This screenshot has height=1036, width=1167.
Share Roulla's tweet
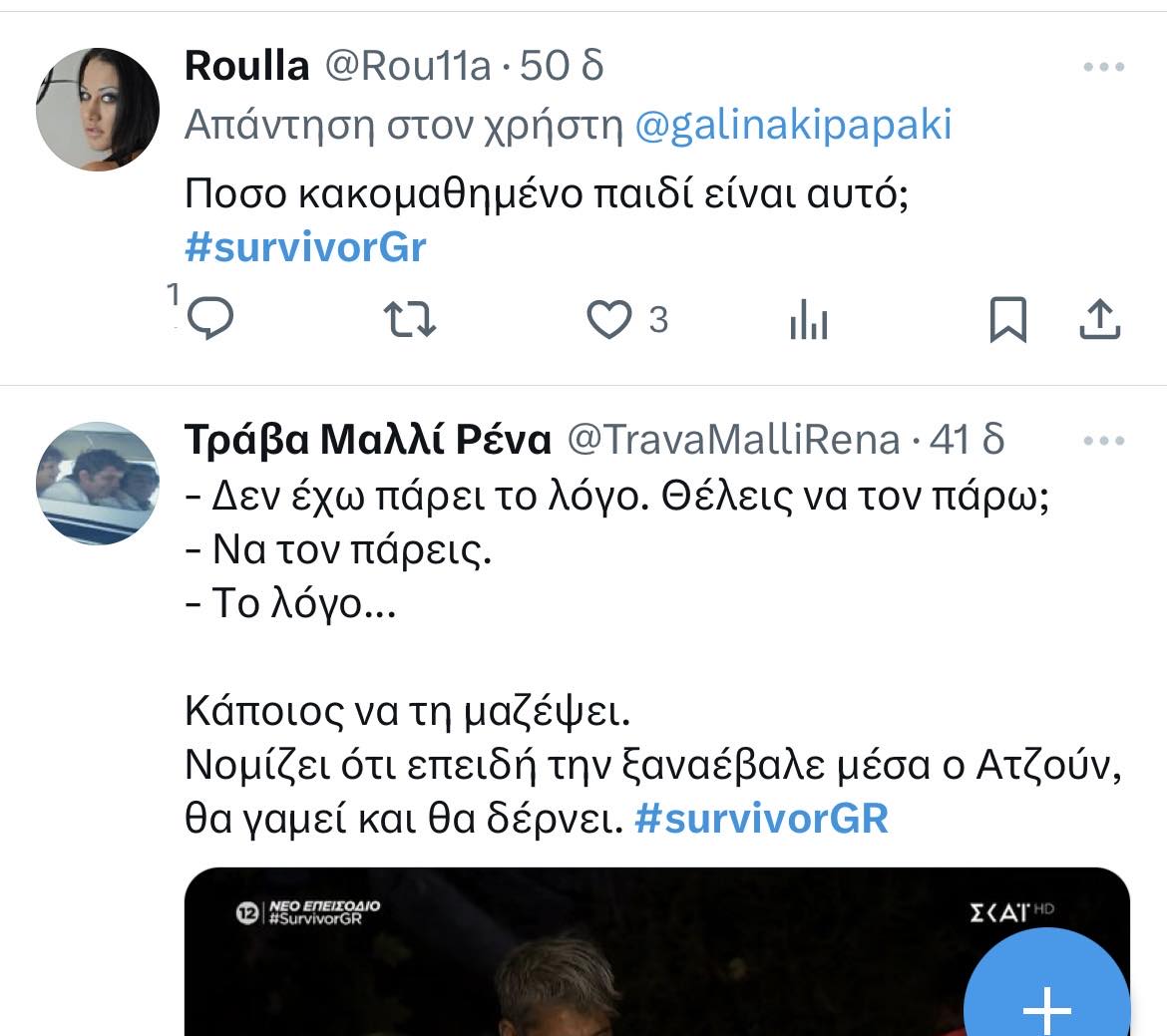click(x=1101, y=320)
